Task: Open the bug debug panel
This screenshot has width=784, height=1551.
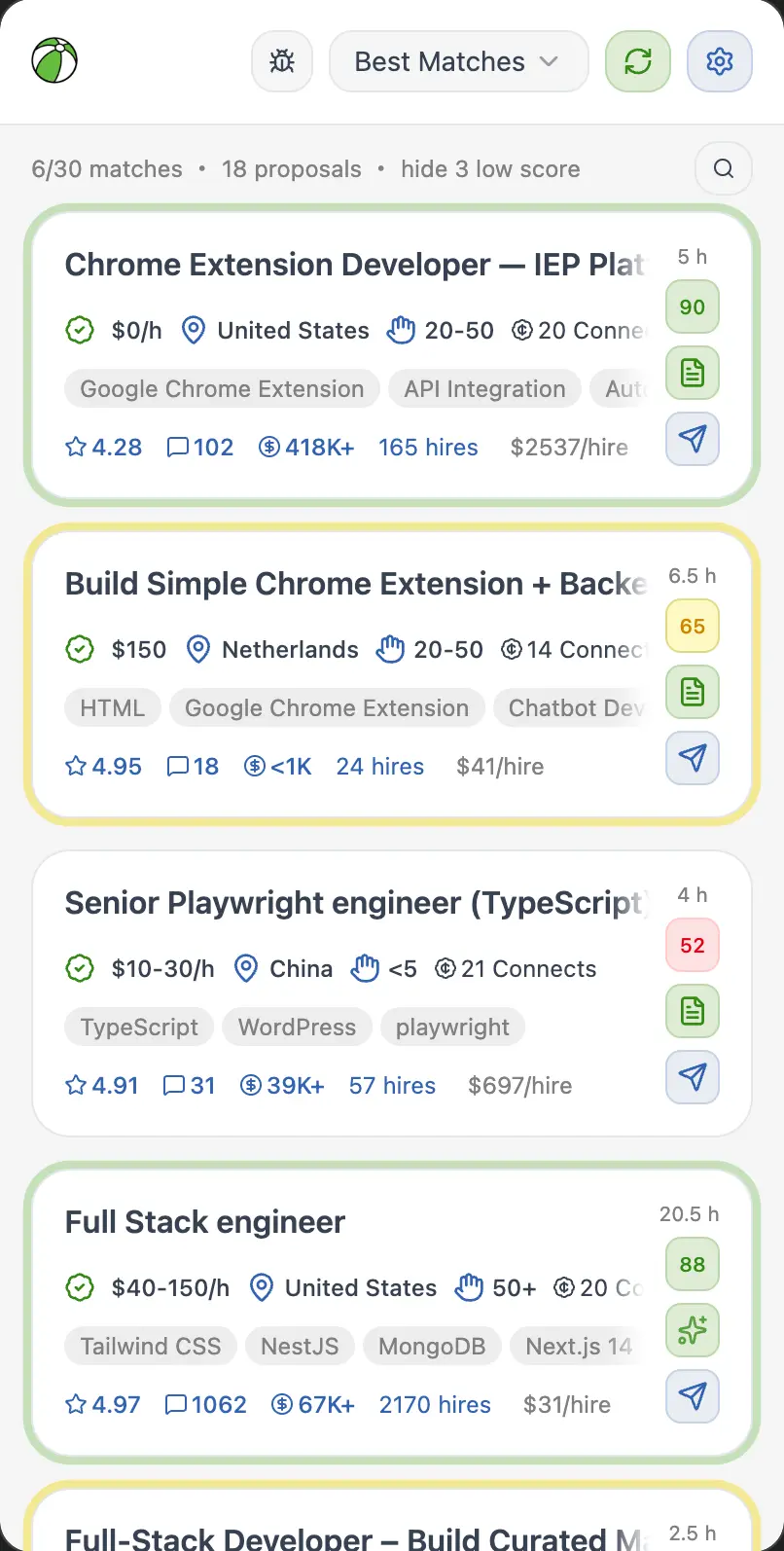Action: (281, 61)
